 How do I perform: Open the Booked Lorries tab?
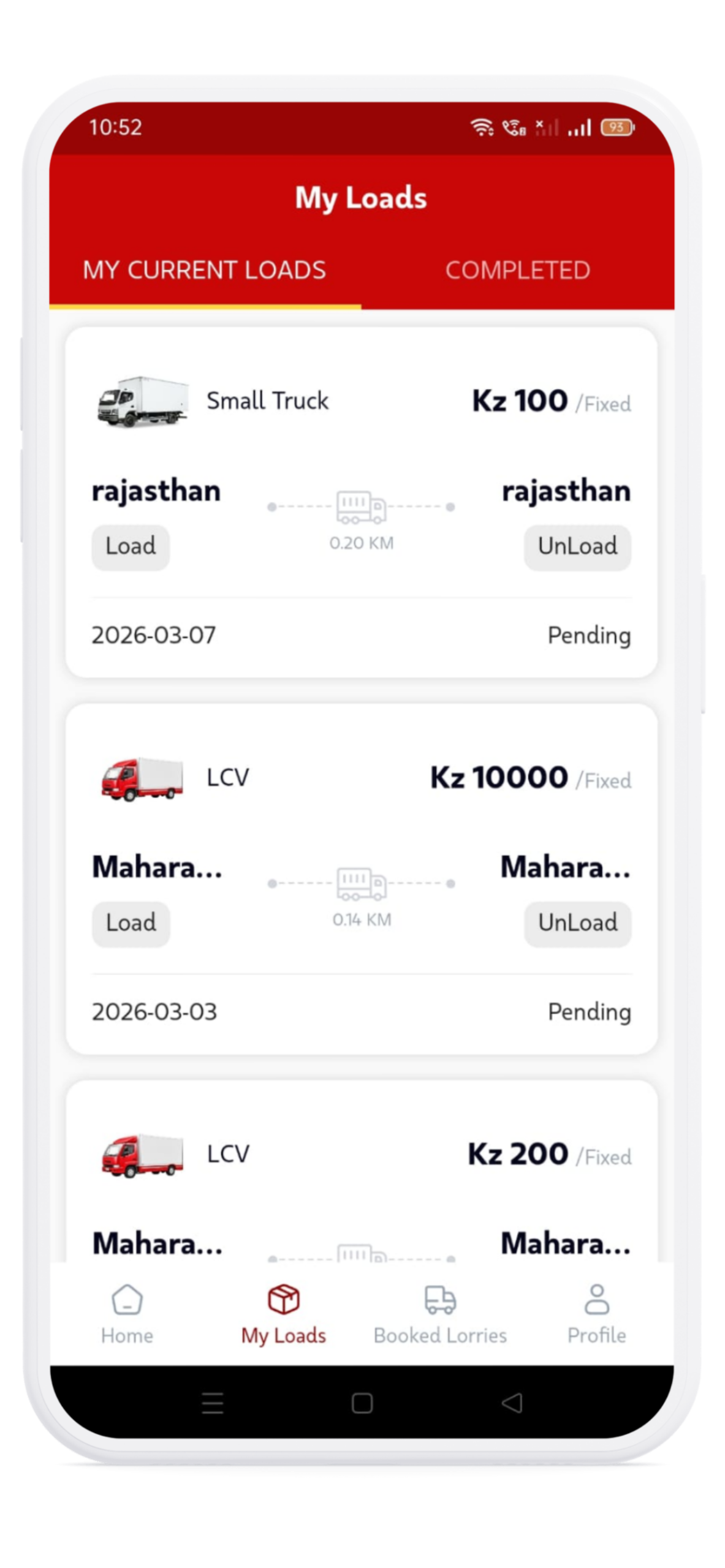click(x=440, y=1315)
